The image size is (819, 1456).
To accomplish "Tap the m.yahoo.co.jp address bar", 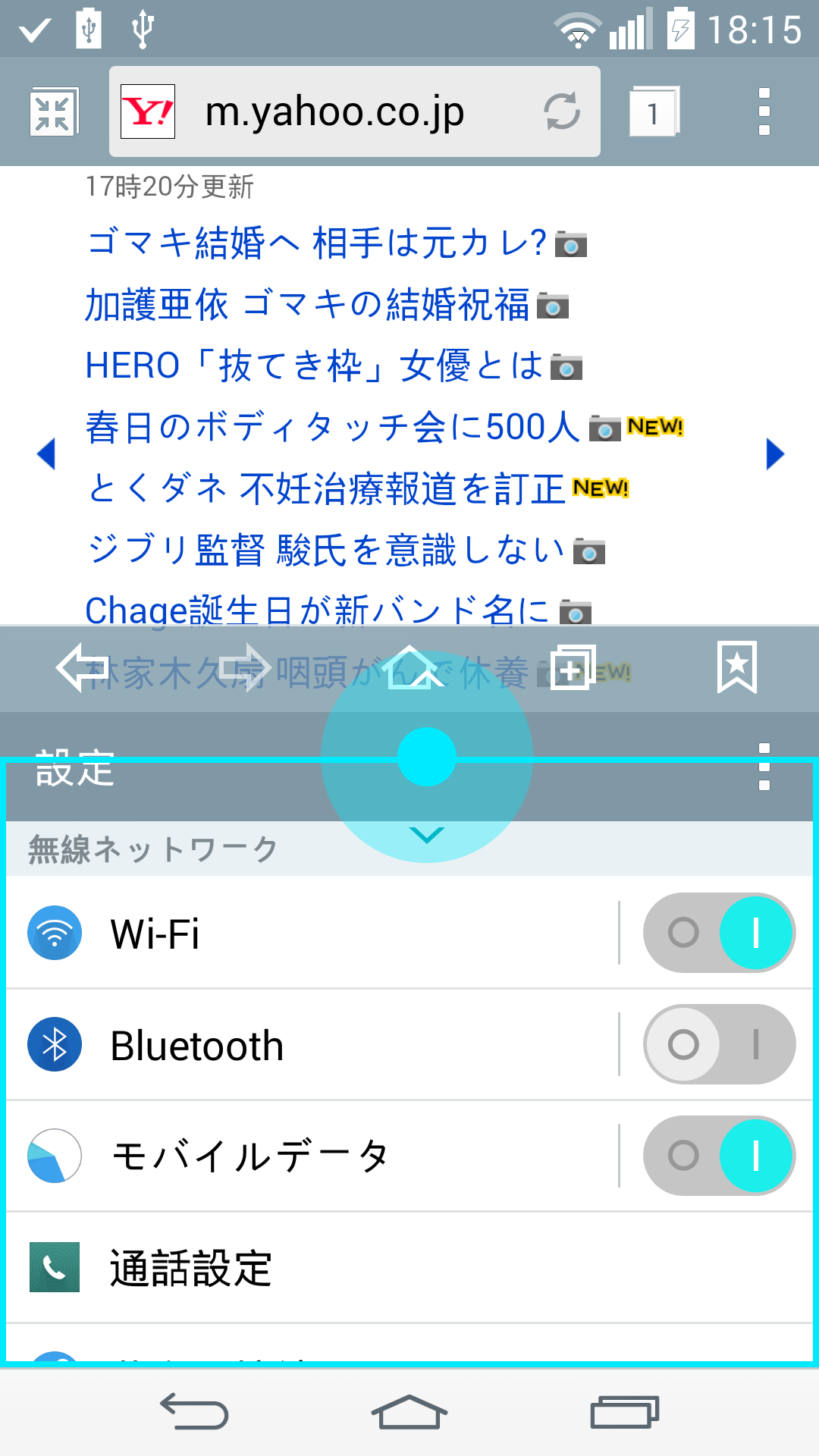I will point(334,112).
